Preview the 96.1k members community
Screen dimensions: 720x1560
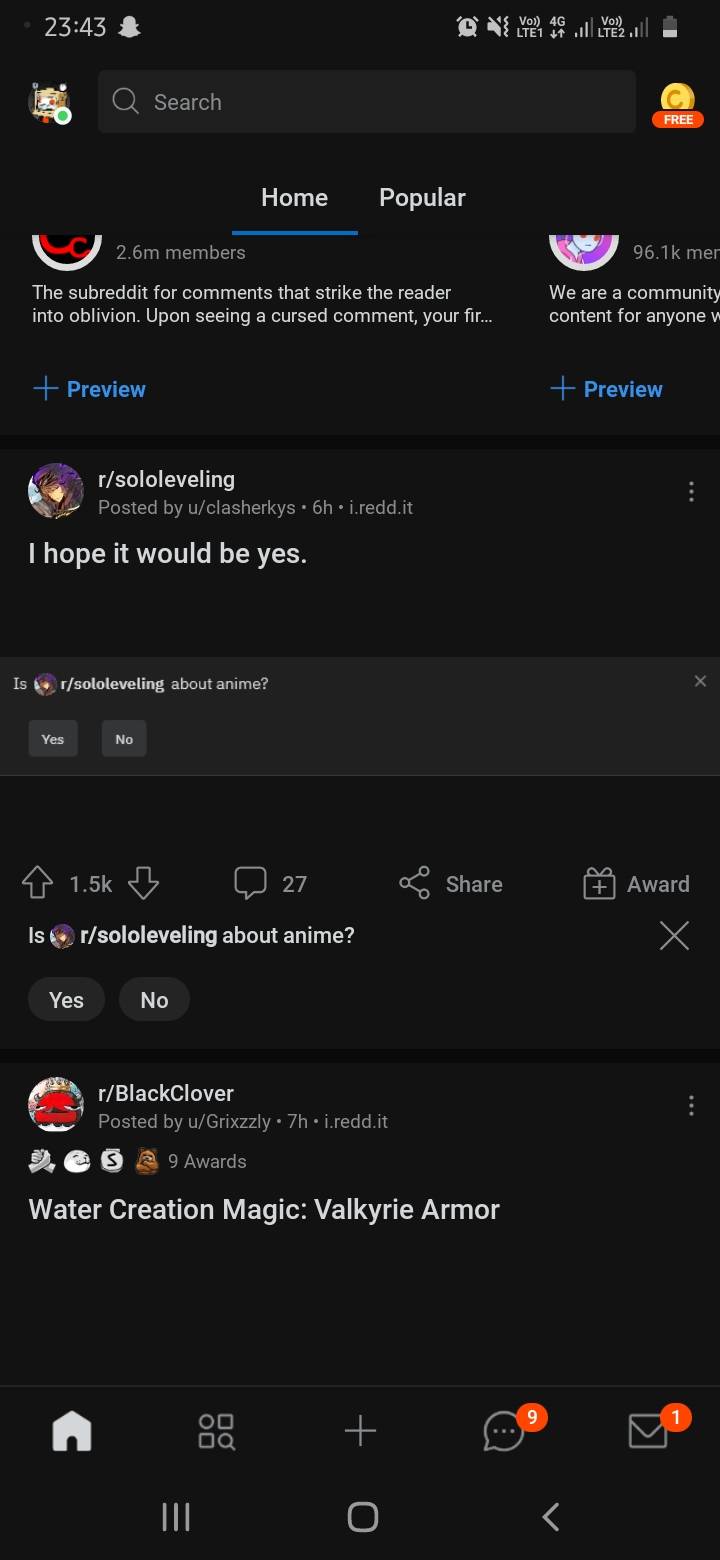[606, 389]
